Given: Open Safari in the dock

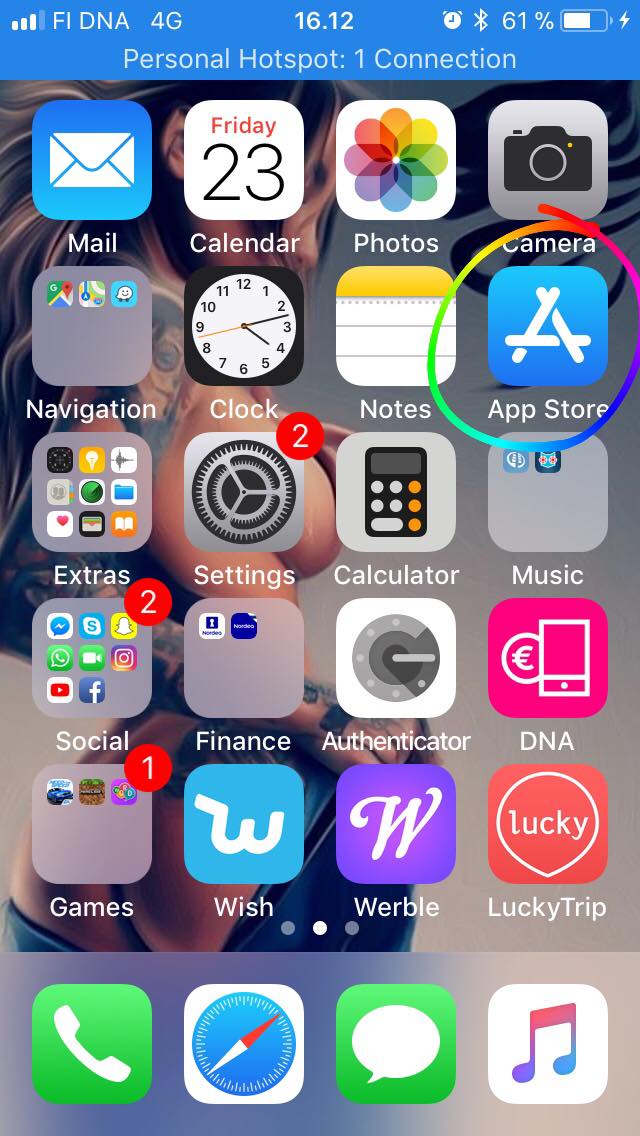Looking at the screenshot, I should point(244,1043).
